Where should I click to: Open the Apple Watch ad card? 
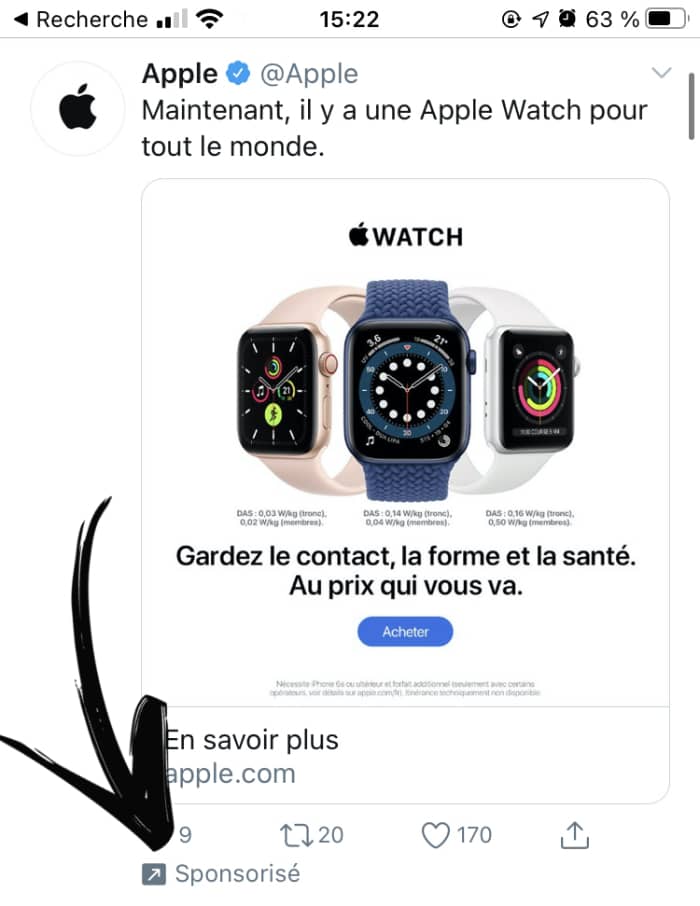(x=405, y=440)
